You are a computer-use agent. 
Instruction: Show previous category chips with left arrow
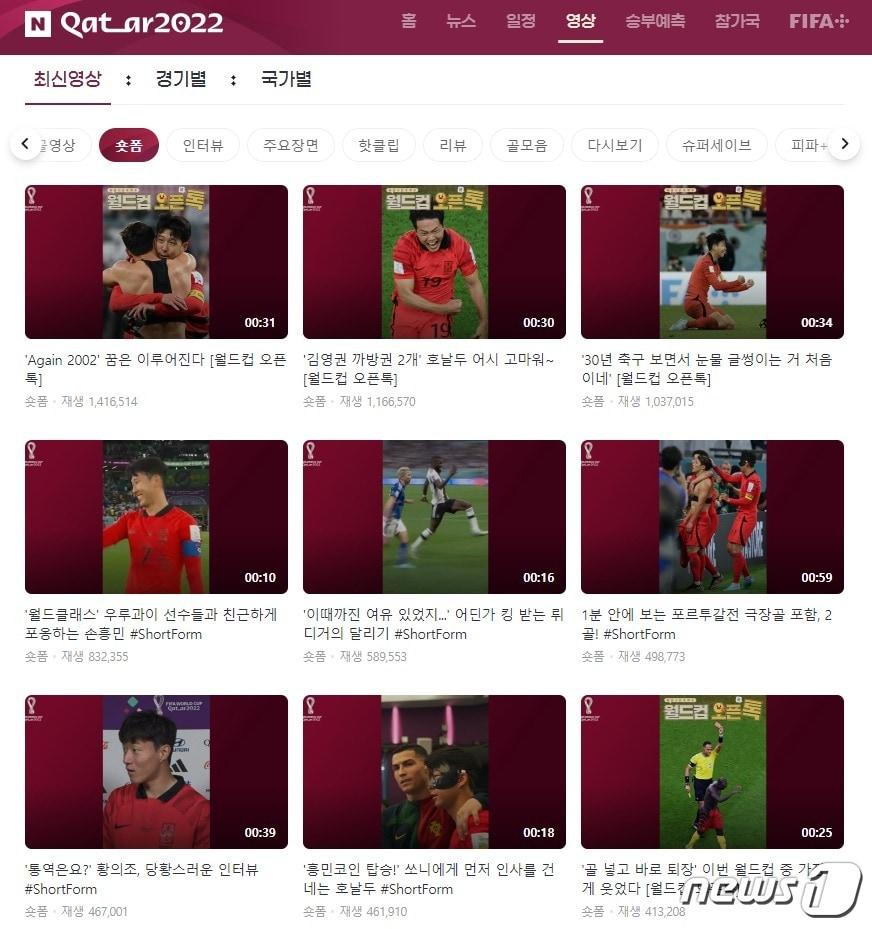coord(25,144)
